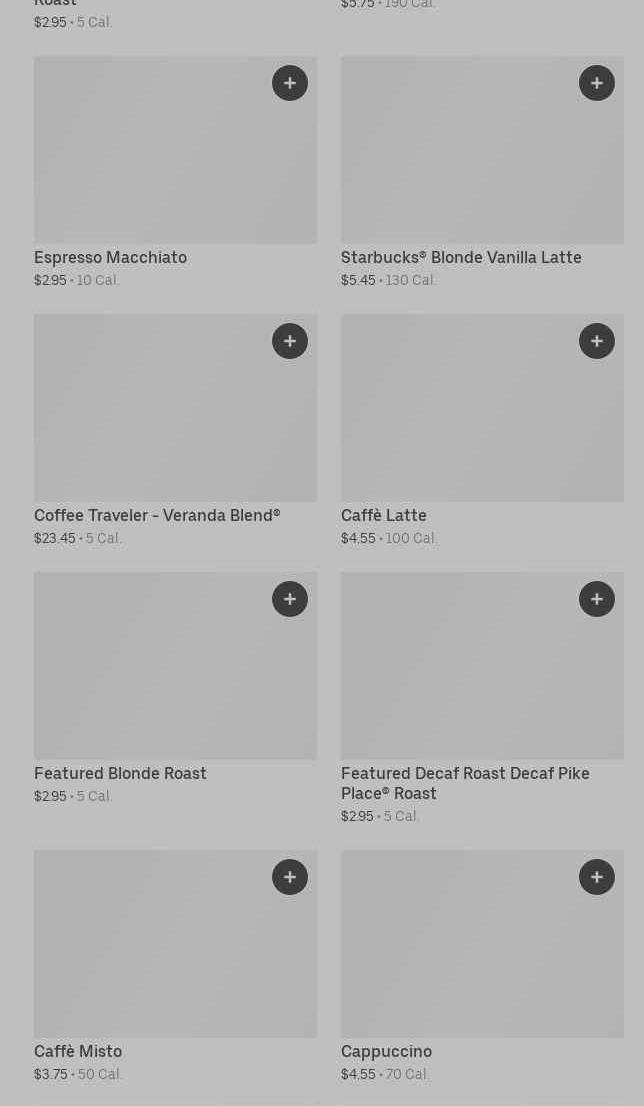Add Espresso Macchiato to the order
The height and width of the screenshot is (1106, 644).
click(x=290, y=83)
